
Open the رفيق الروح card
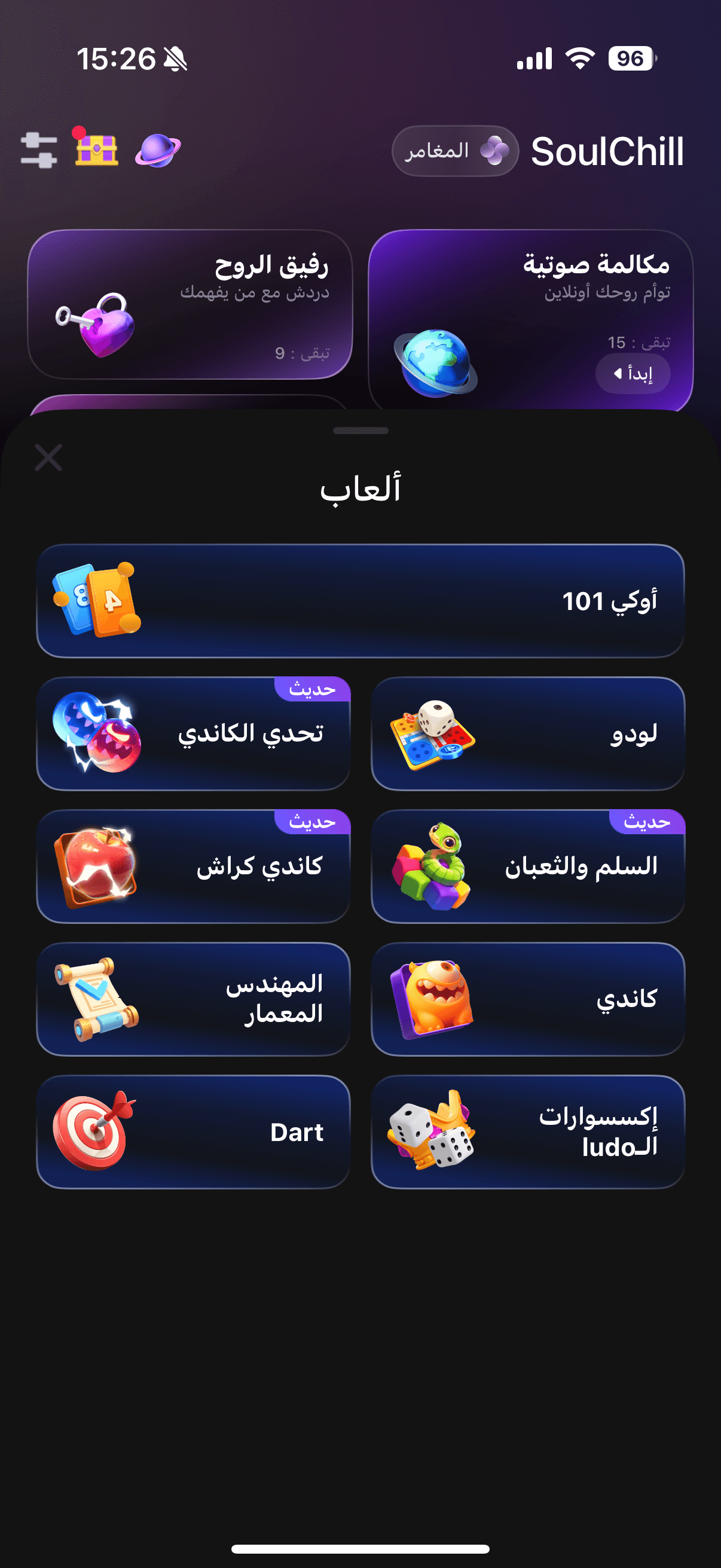(190, 304)
